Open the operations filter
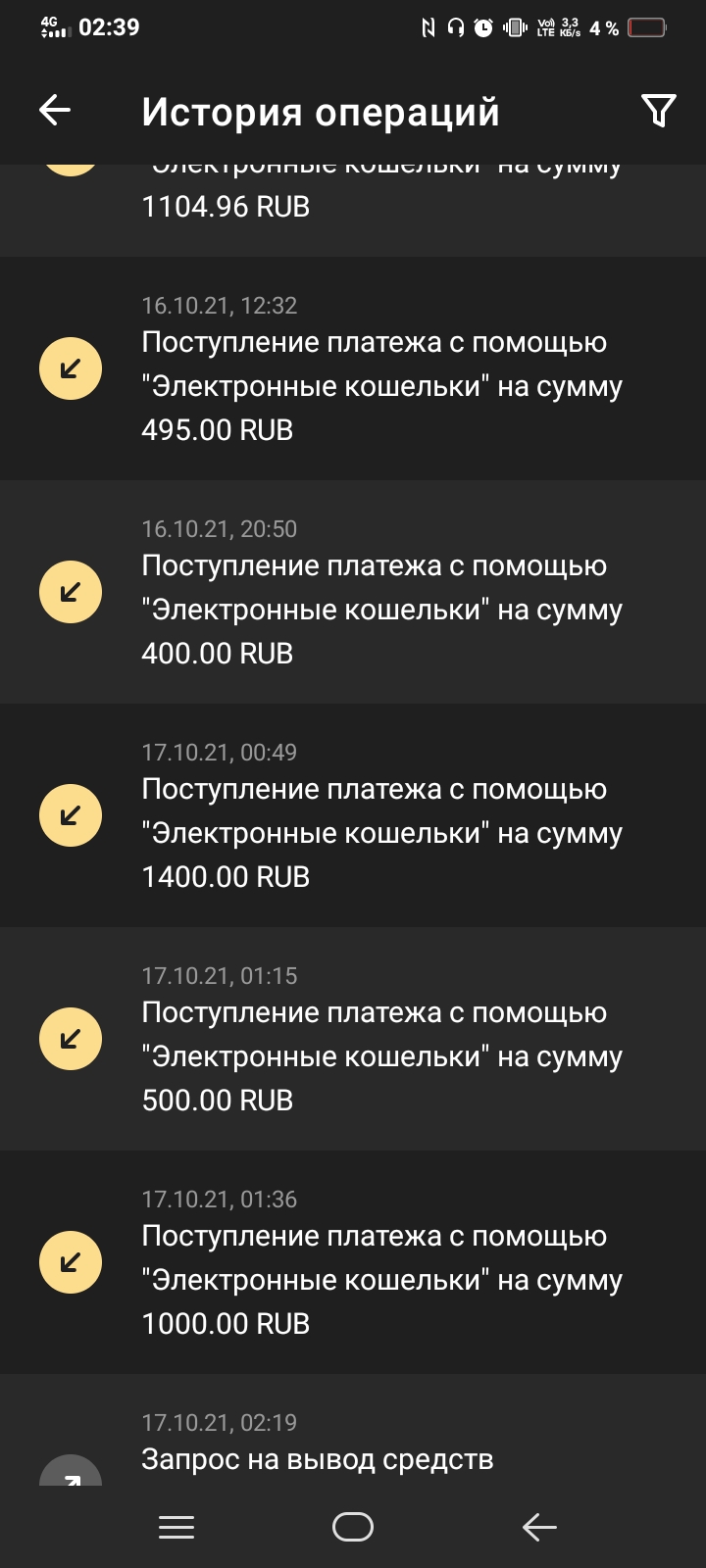706x1568 pixels. pyautogui.click(x=658, y=111)
